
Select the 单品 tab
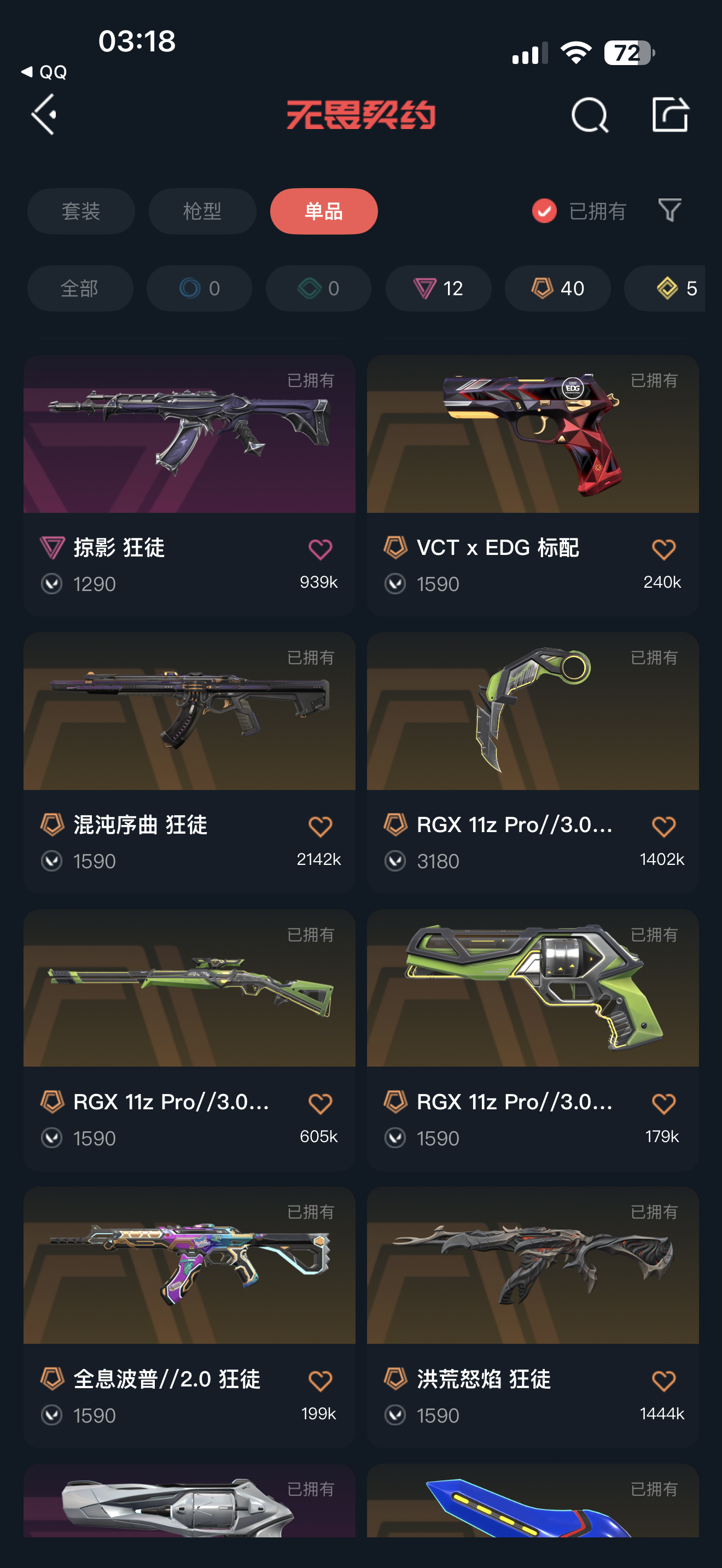coord(324,211)
